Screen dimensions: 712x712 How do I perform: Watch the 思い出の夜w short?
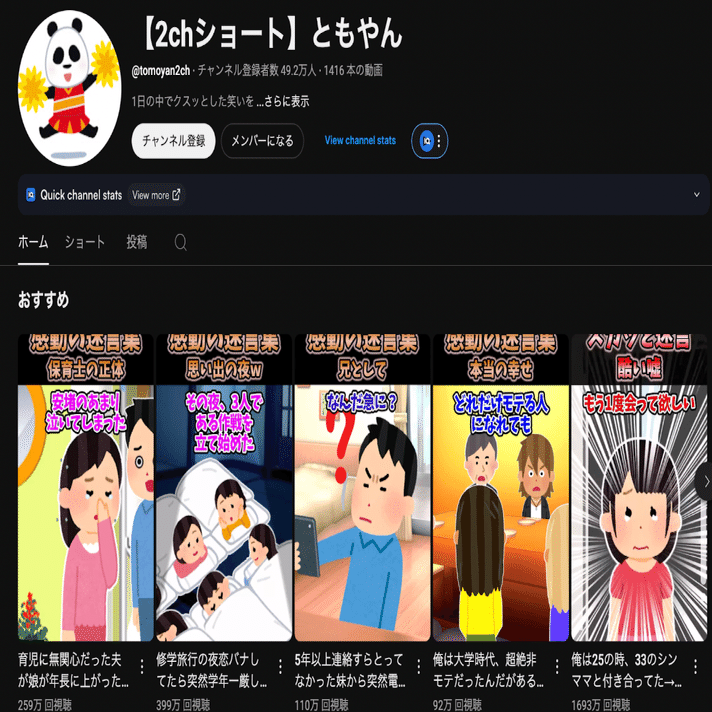tap(224, 487)
